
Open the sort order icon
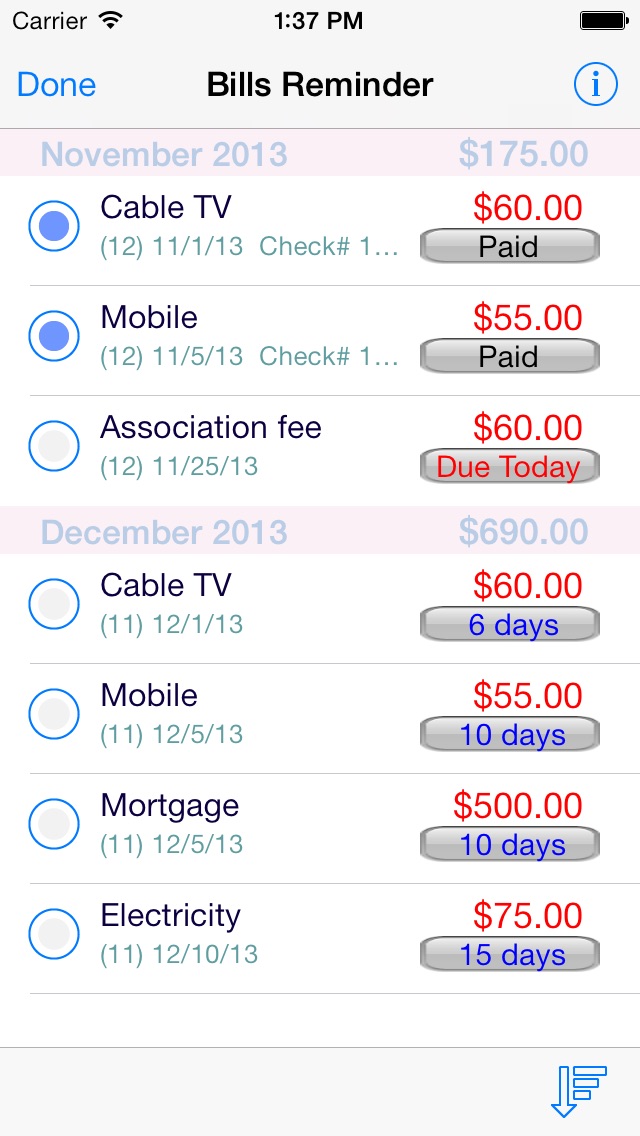pos(578,1091)
